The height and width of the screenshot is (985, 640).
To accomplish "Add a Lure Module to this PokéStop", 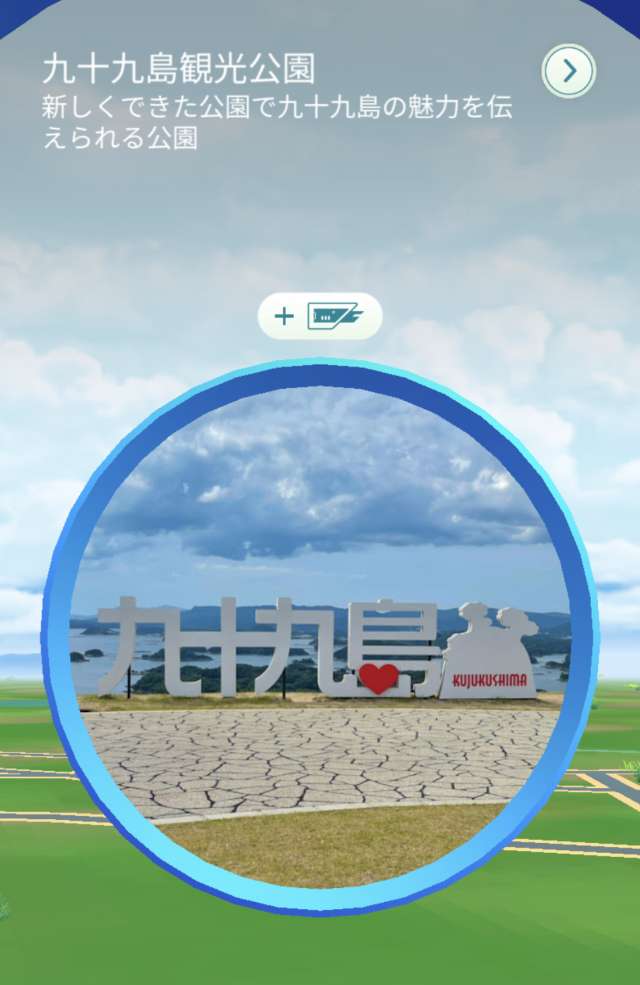I will coord(320,317).
